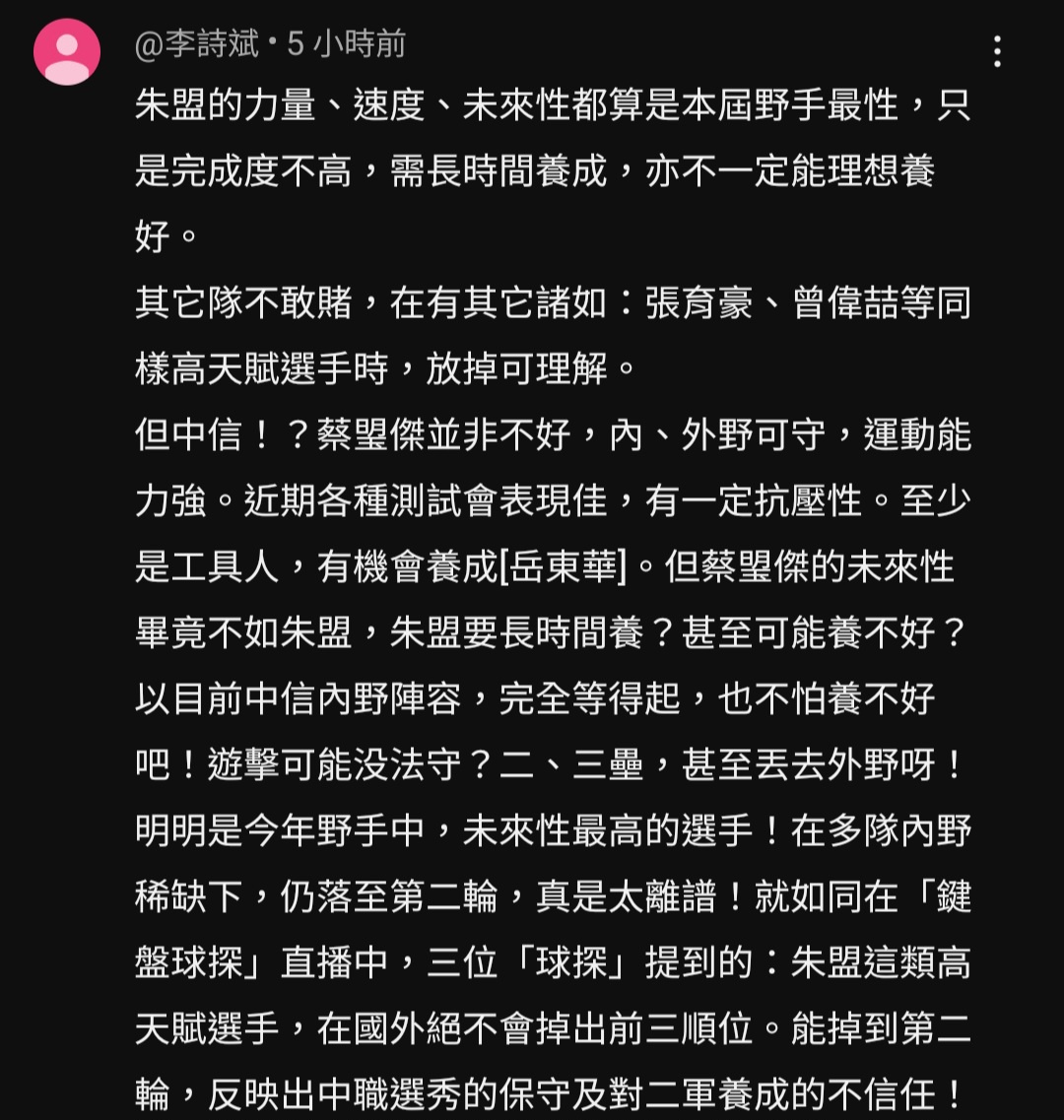Open the comment's three-dot options menu

click(997, 51)
